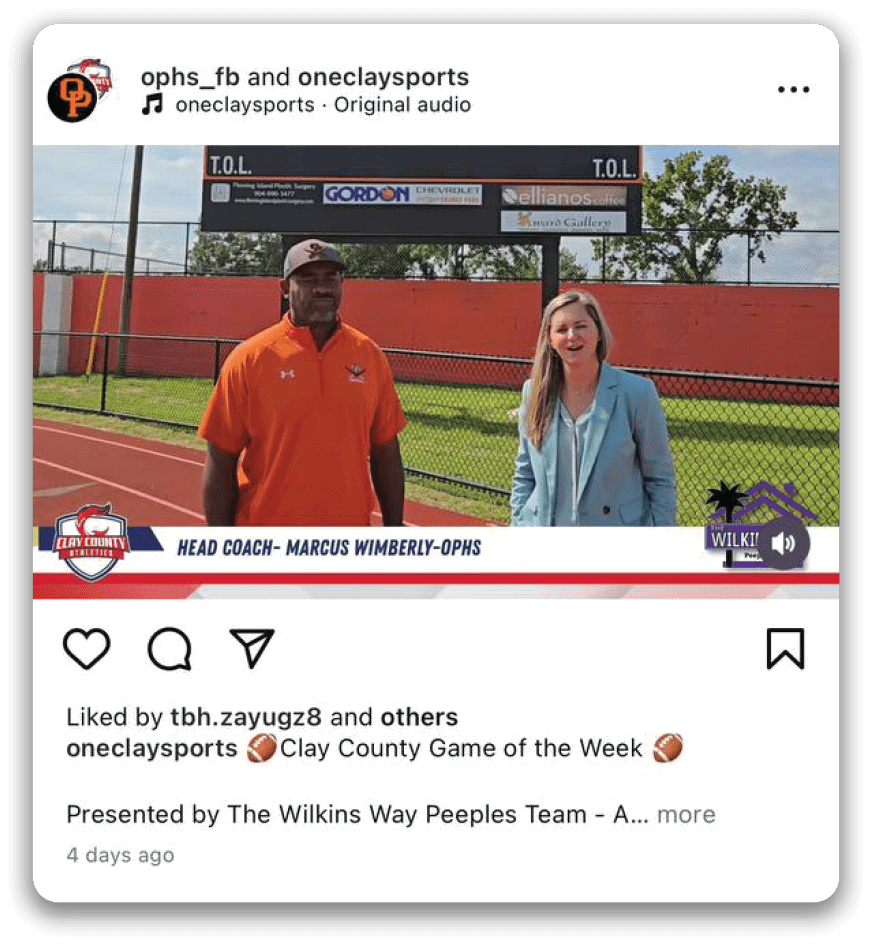Like the oneclaysports post
872x944 pixels.
[x=87, y=649]
